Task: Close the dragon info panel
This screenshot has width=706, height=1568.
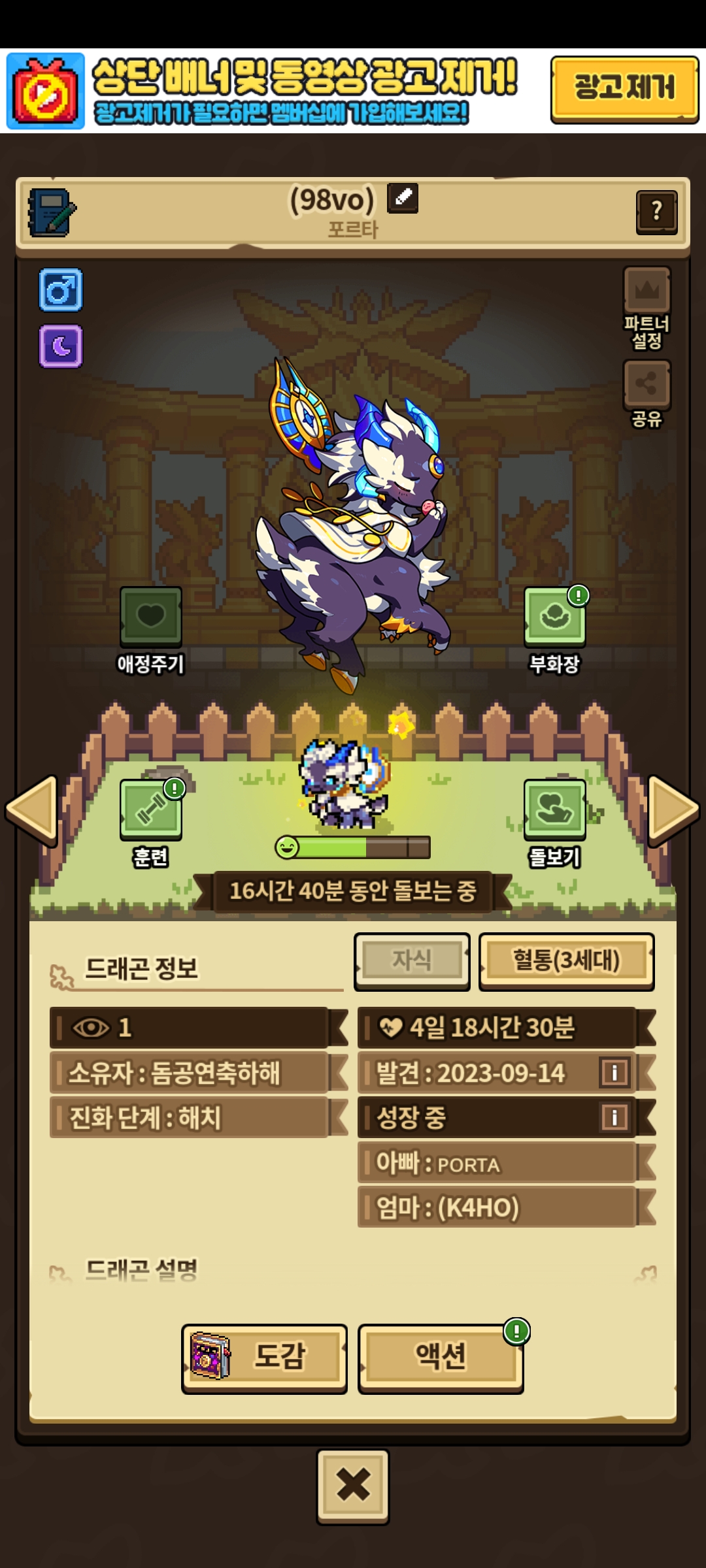Action: pyautogui.click(x=353, y=1485)
